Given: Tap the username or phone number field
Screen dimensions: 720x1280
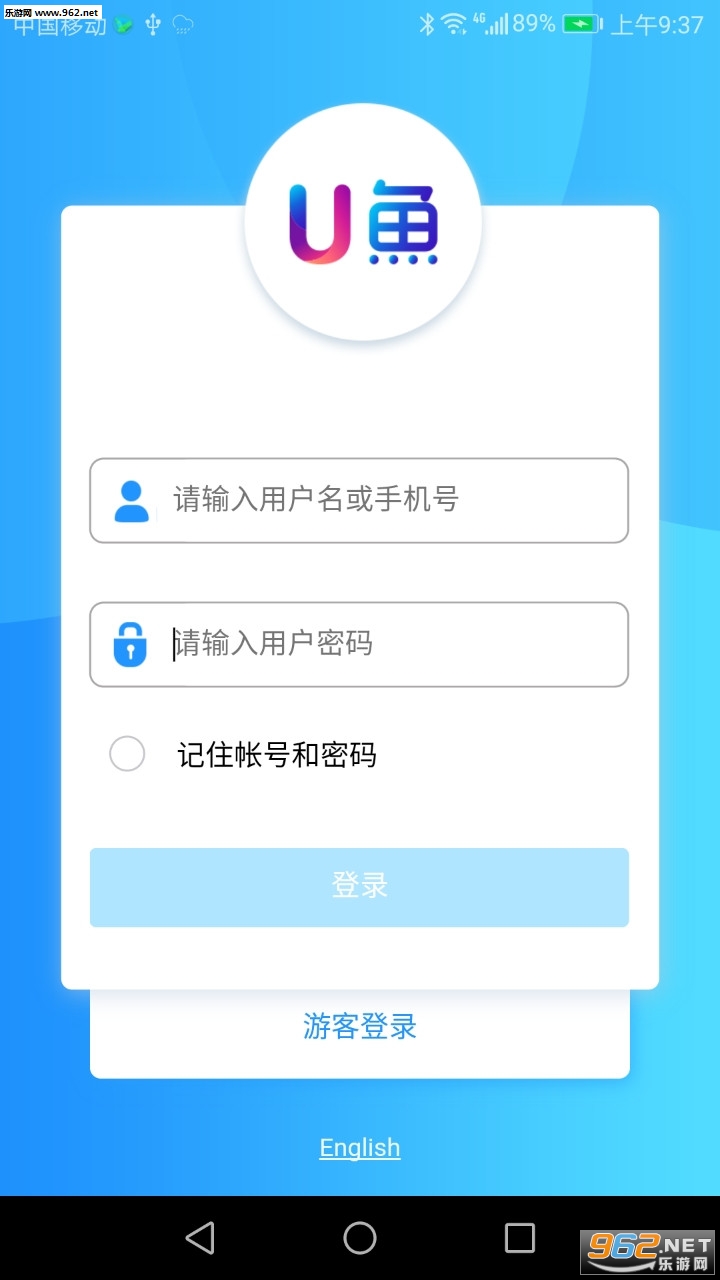Looking at the screenshot, I should 380,500.
